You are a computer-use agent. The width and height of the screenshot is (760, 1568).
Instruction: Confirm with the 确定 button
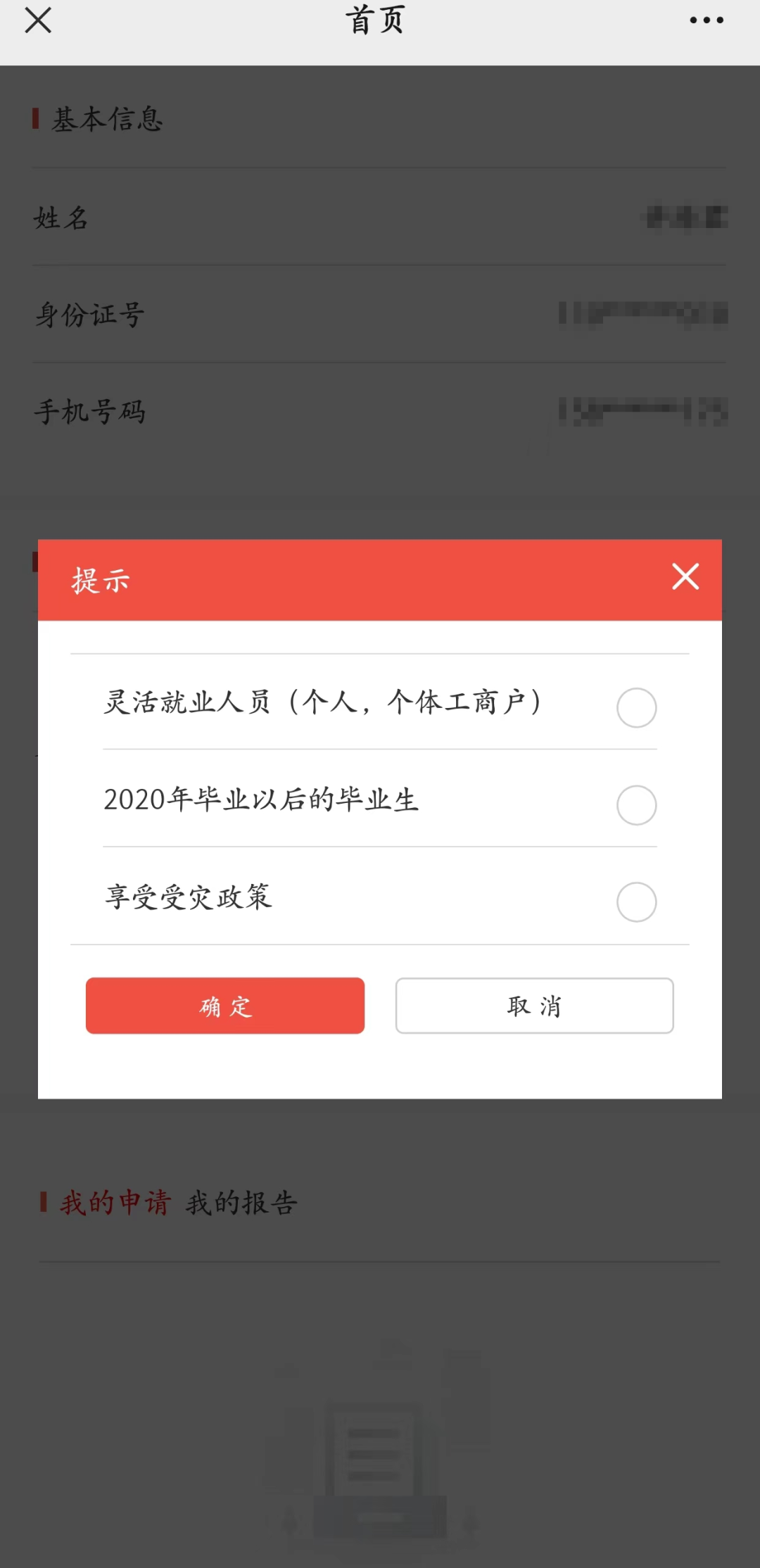225,1006
